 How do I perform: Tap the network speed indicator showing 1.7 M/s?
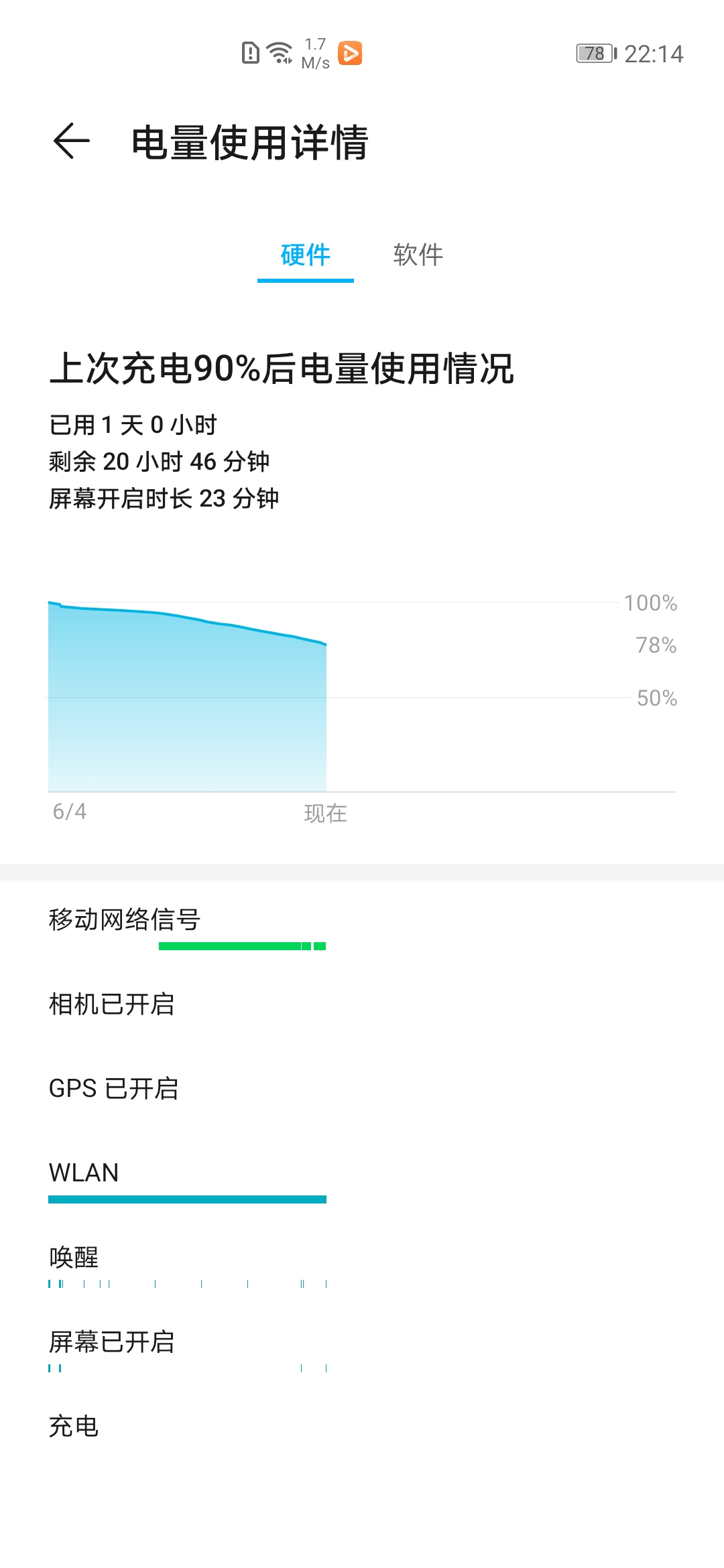(312, 54)
